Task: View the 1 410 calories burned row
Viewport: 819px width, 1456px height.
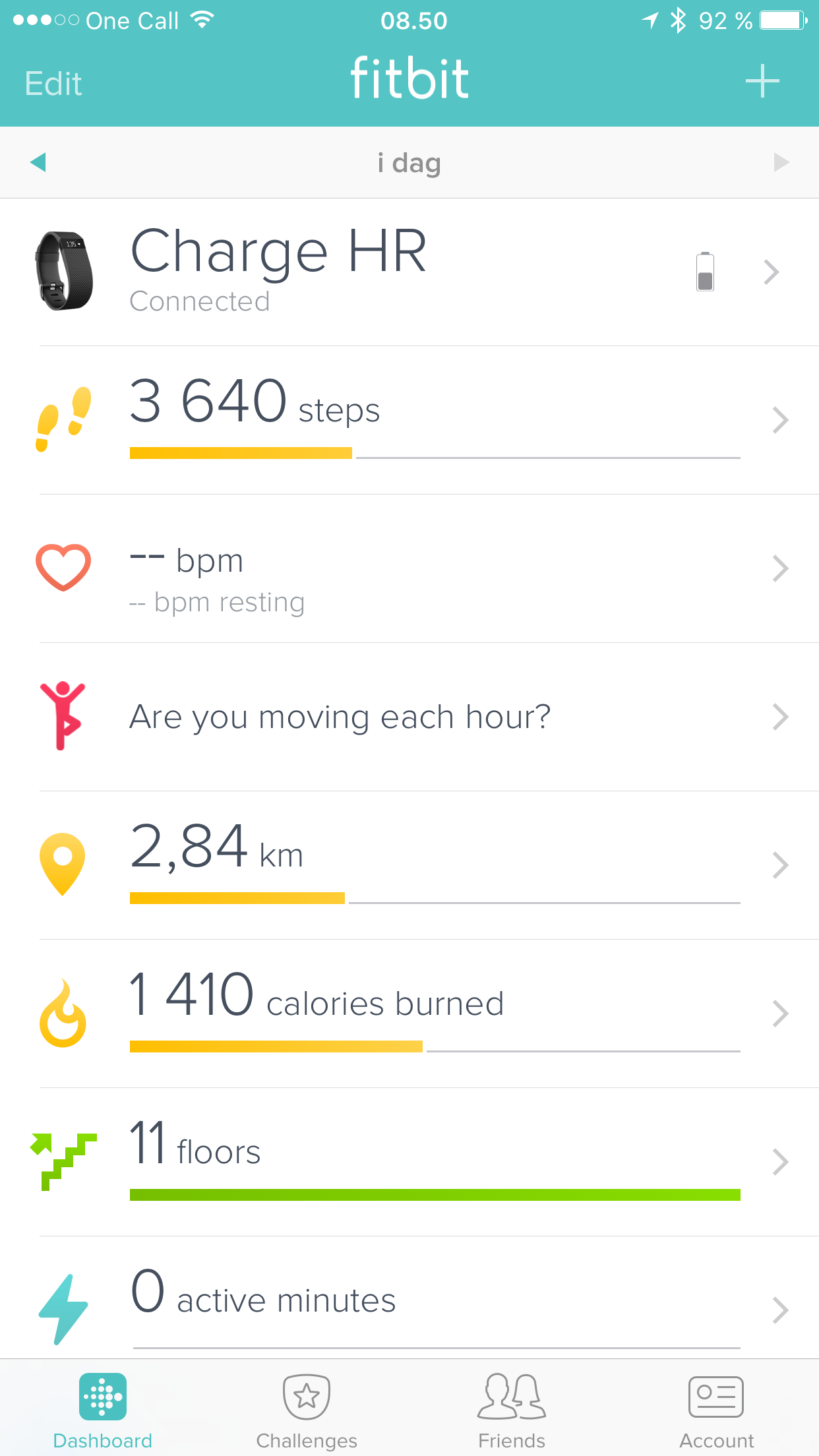Action: coord(409,1013)
